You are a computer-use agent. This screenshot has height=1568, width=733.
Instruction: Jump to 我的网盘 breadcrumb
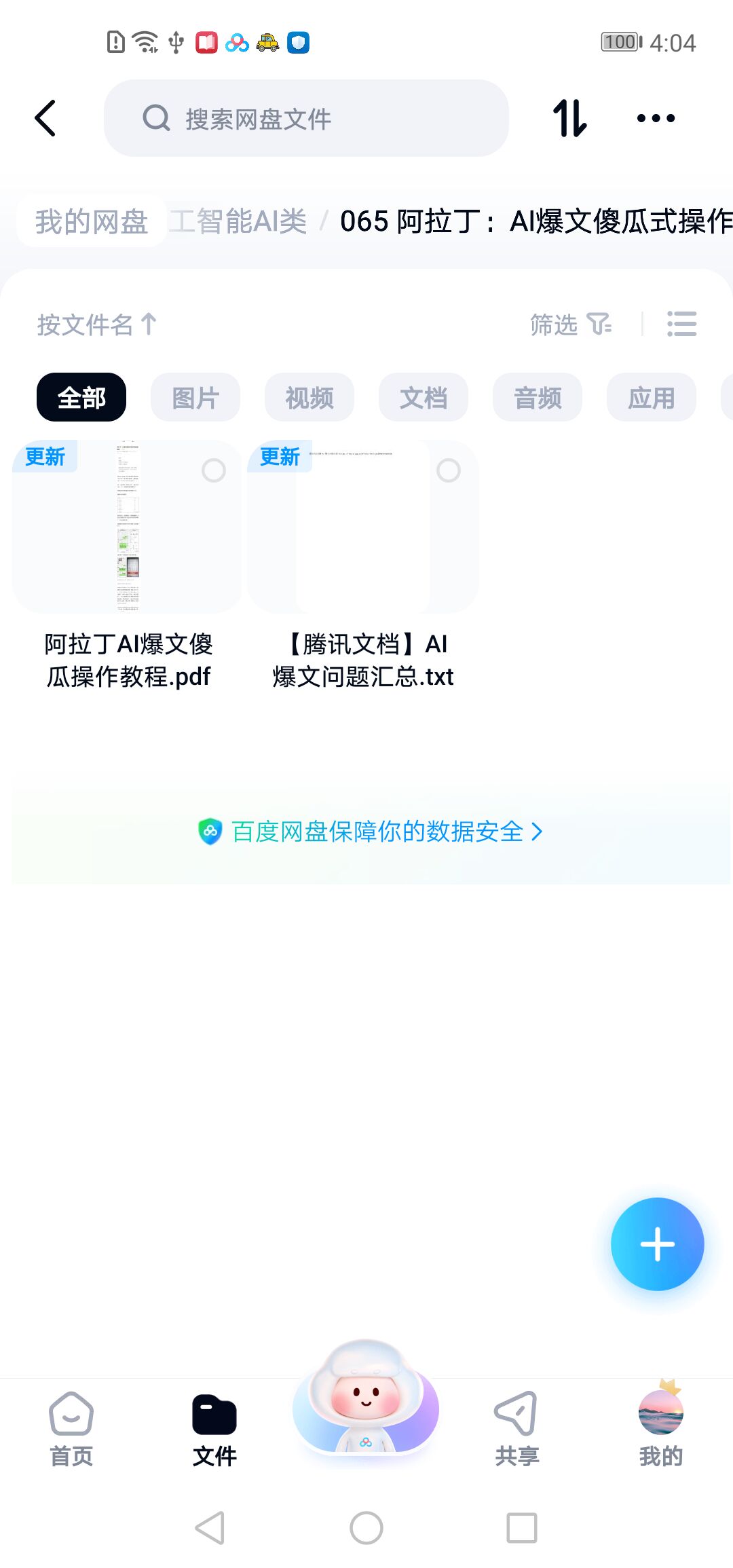(x=92, y=221)
